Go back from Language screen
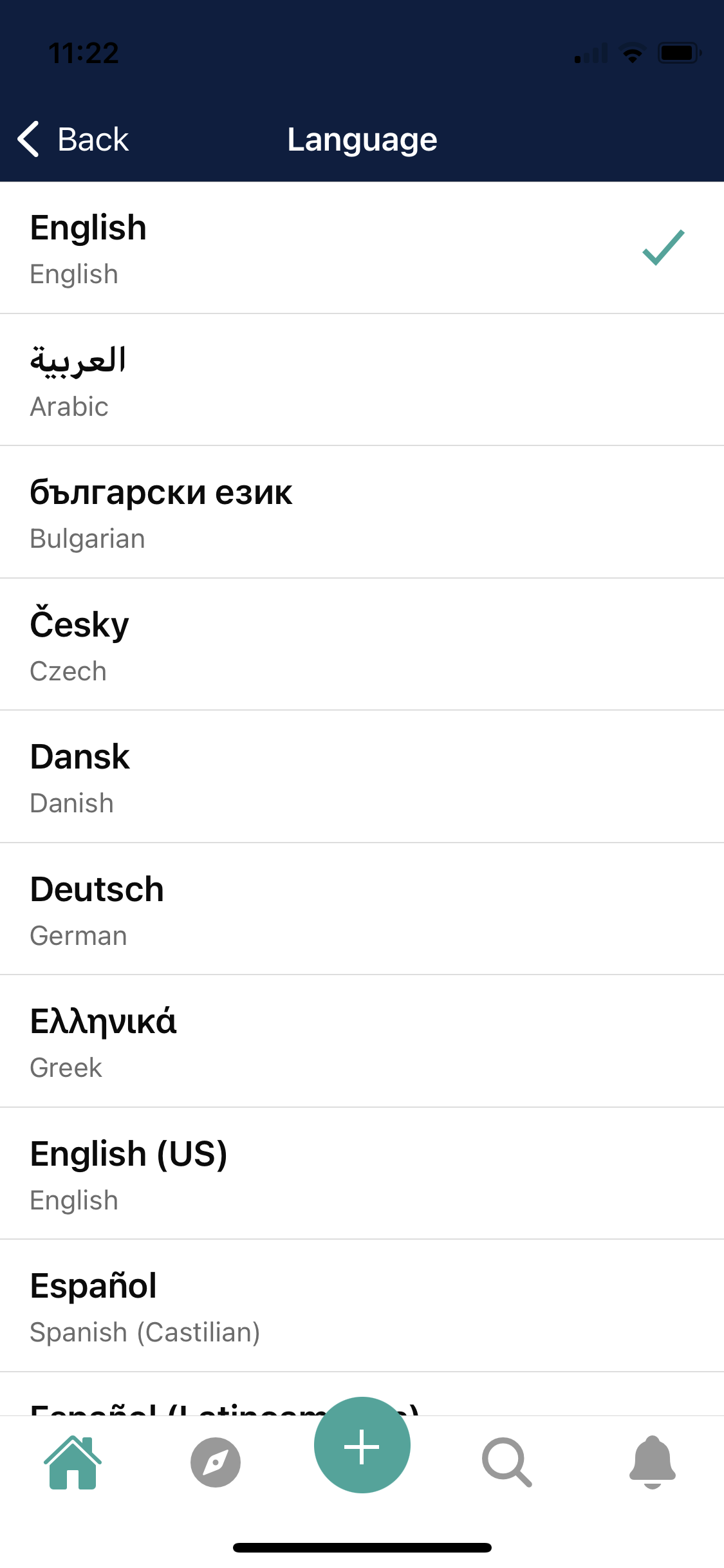724x1568 pixels. 73,139
